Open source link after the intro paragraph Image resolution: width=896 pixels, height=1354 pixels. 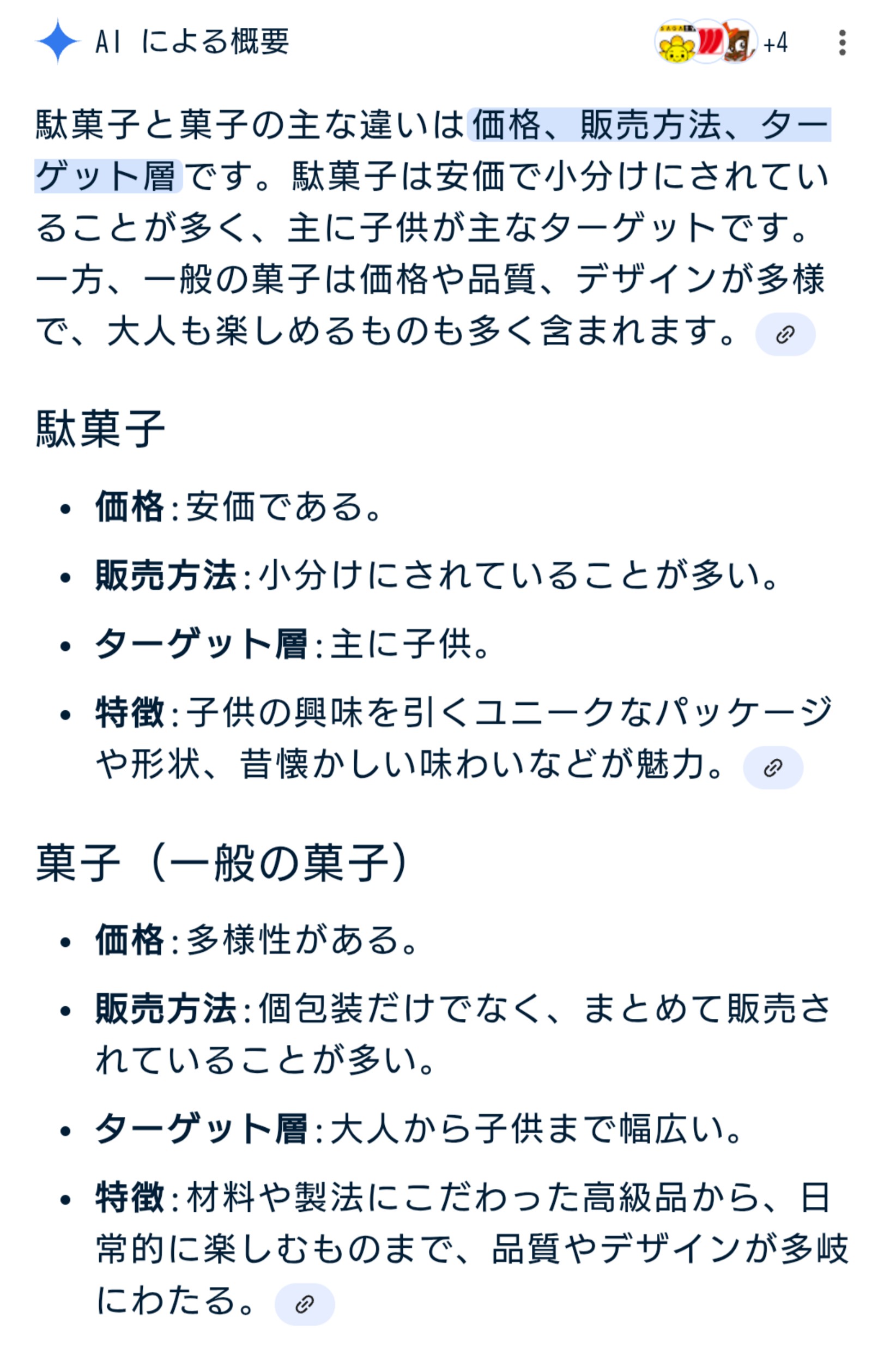785,334
